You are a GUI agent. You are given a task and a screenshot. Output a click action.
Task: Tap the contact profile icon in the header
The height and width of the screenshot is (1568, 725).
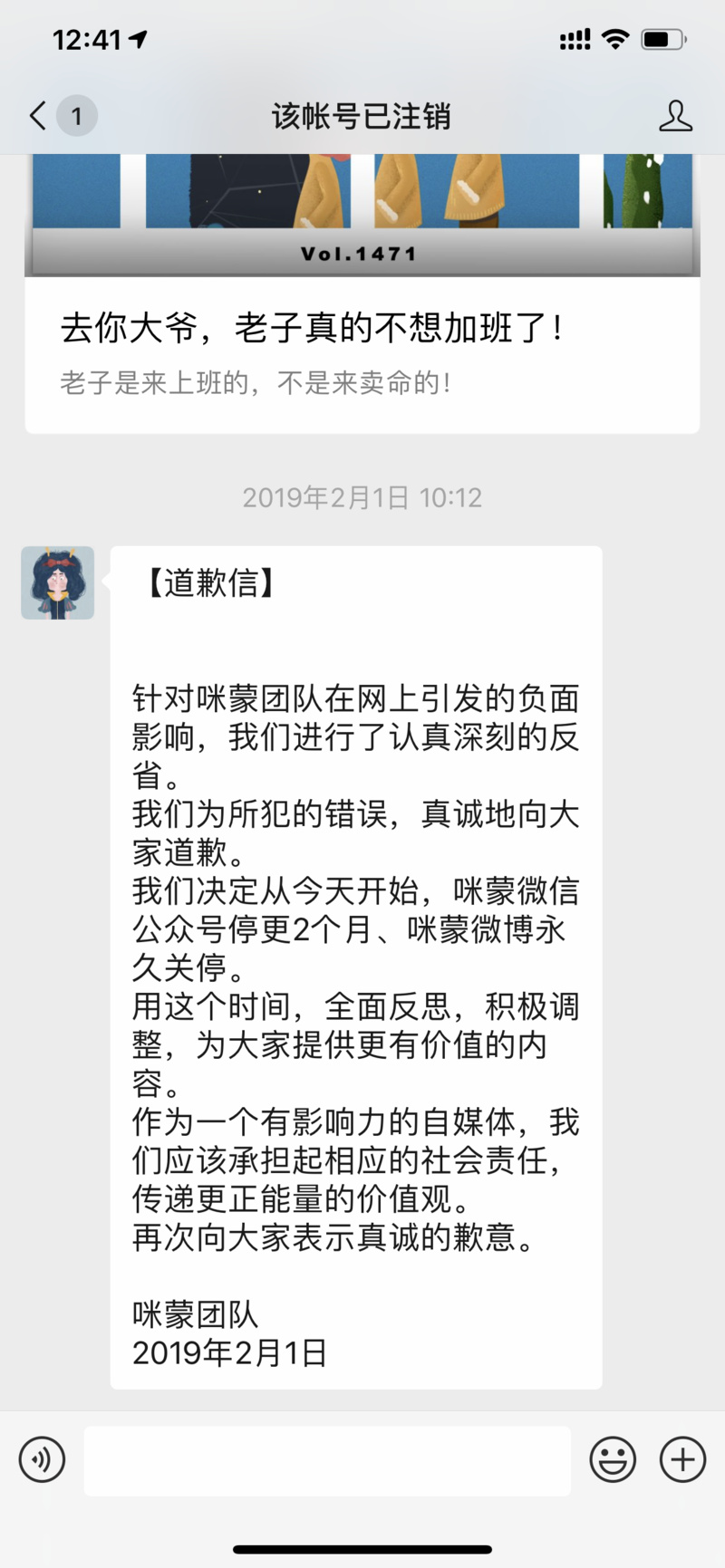(674, 116)
